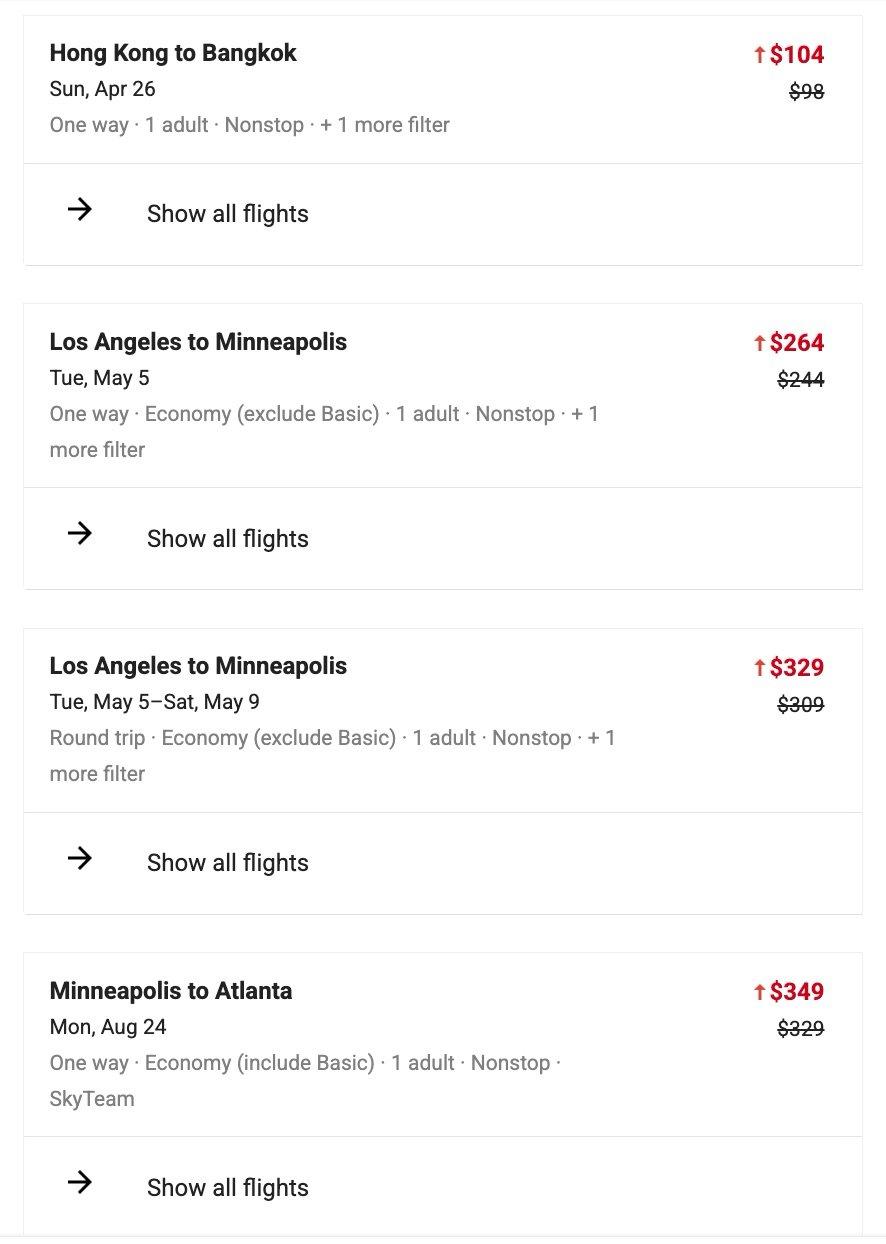
Task: Click the red price-increase arrow next to $264
Action: pyautogui.click(x=758, y=342)
